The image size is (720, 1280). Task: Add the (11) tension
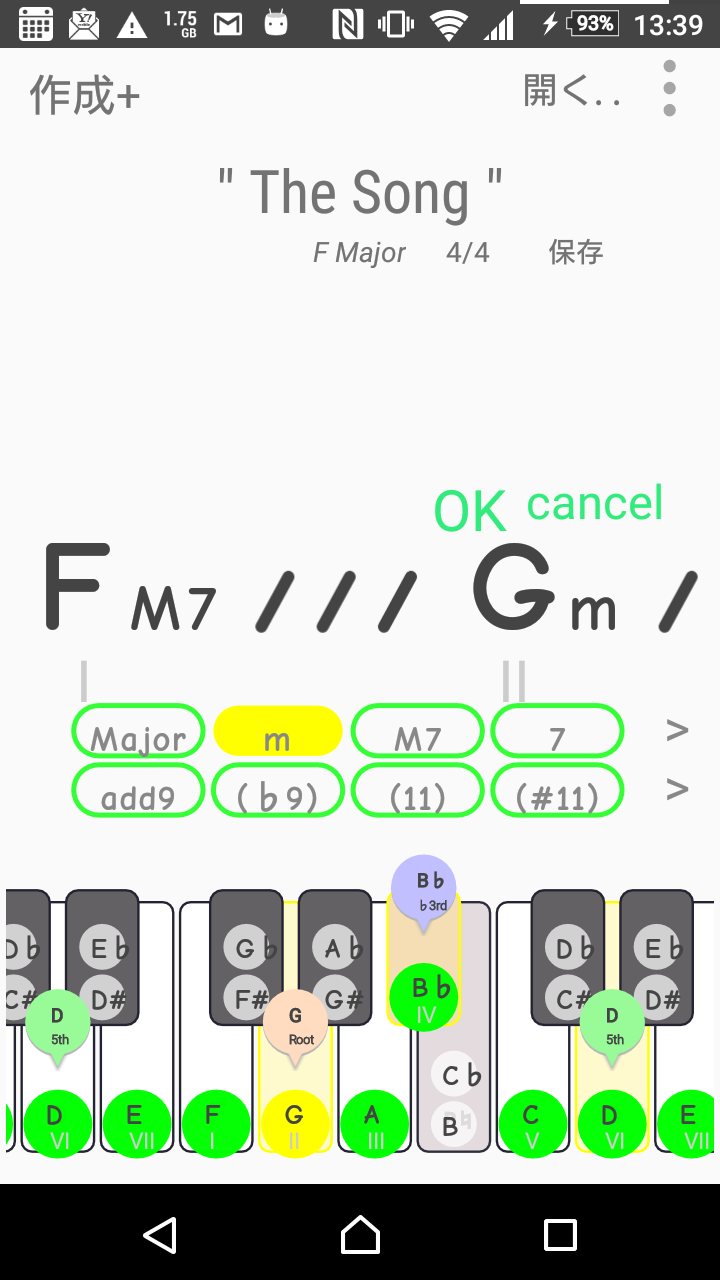[x=417, y=792]
